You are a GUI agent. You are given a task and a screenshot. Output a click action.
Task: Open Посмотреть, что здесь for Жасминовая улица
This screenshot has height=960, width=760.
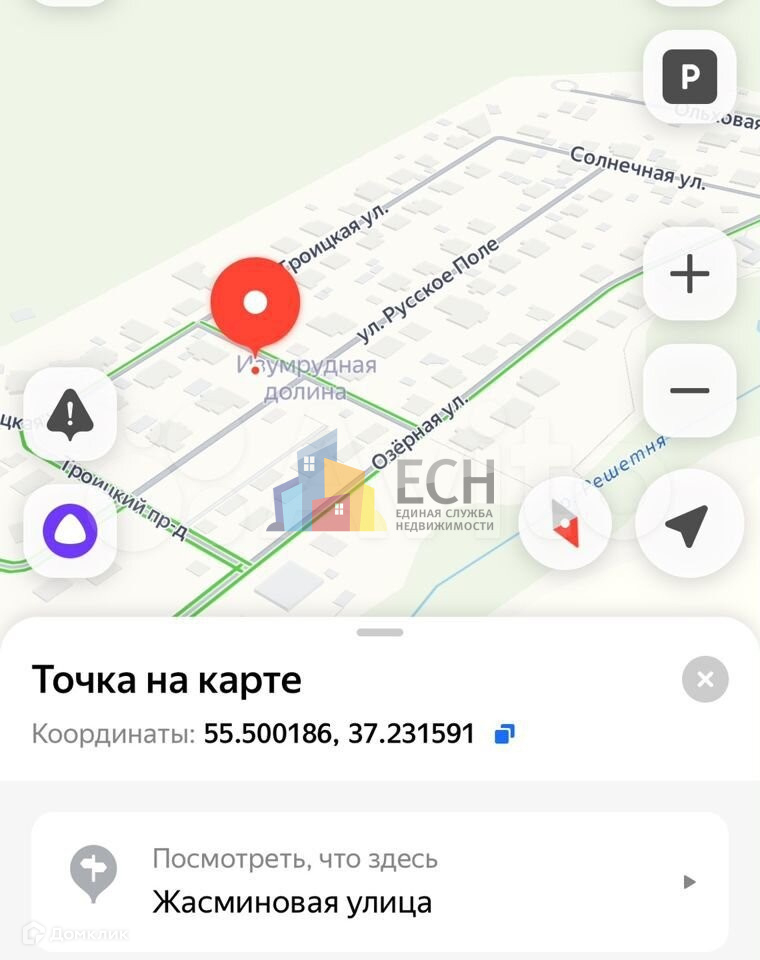[x=380, y=882]
